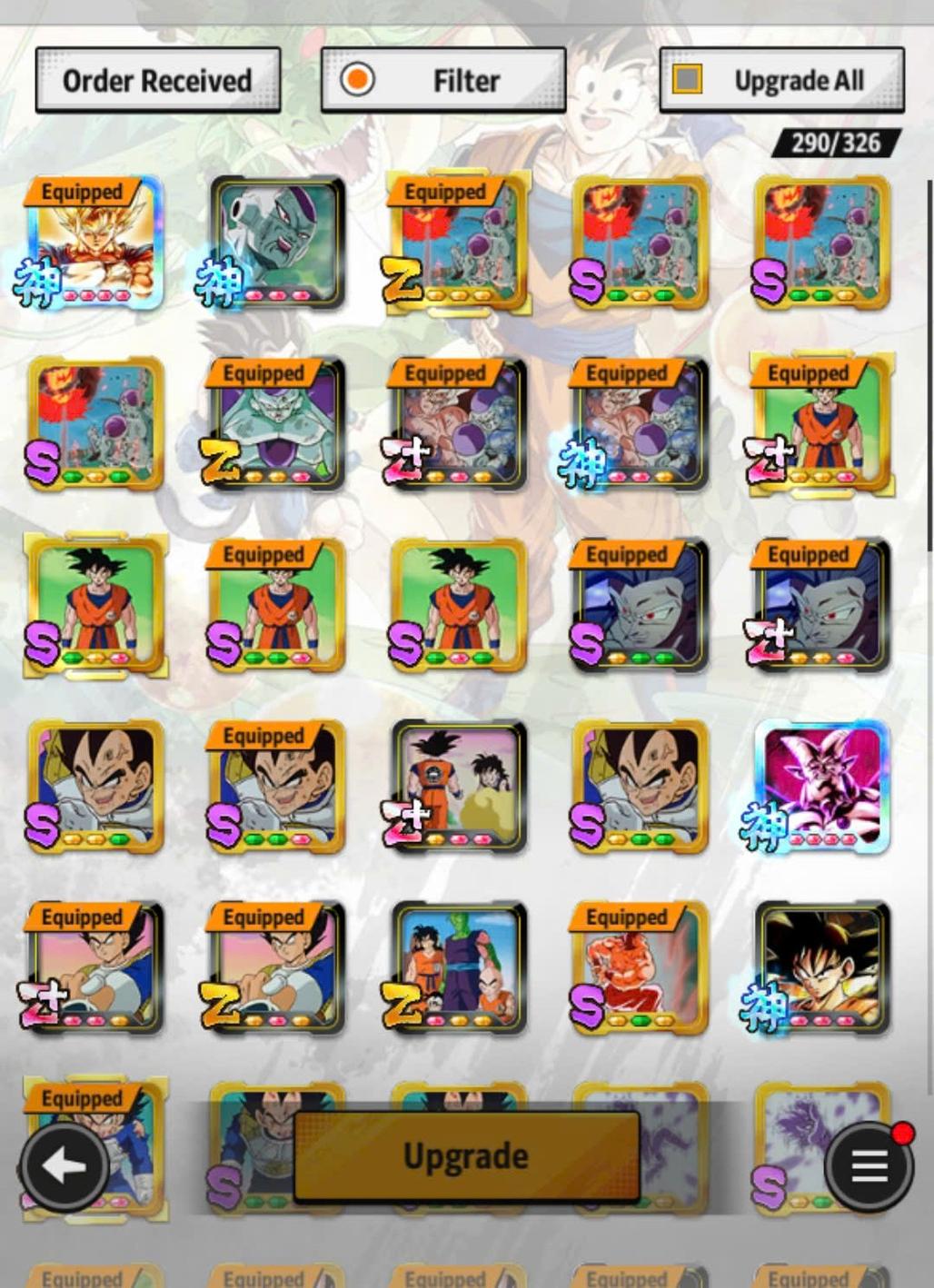Select the equipped god-rank Goku versus Frieza equipment
934x1288 pixels.
tap(641, 424)
